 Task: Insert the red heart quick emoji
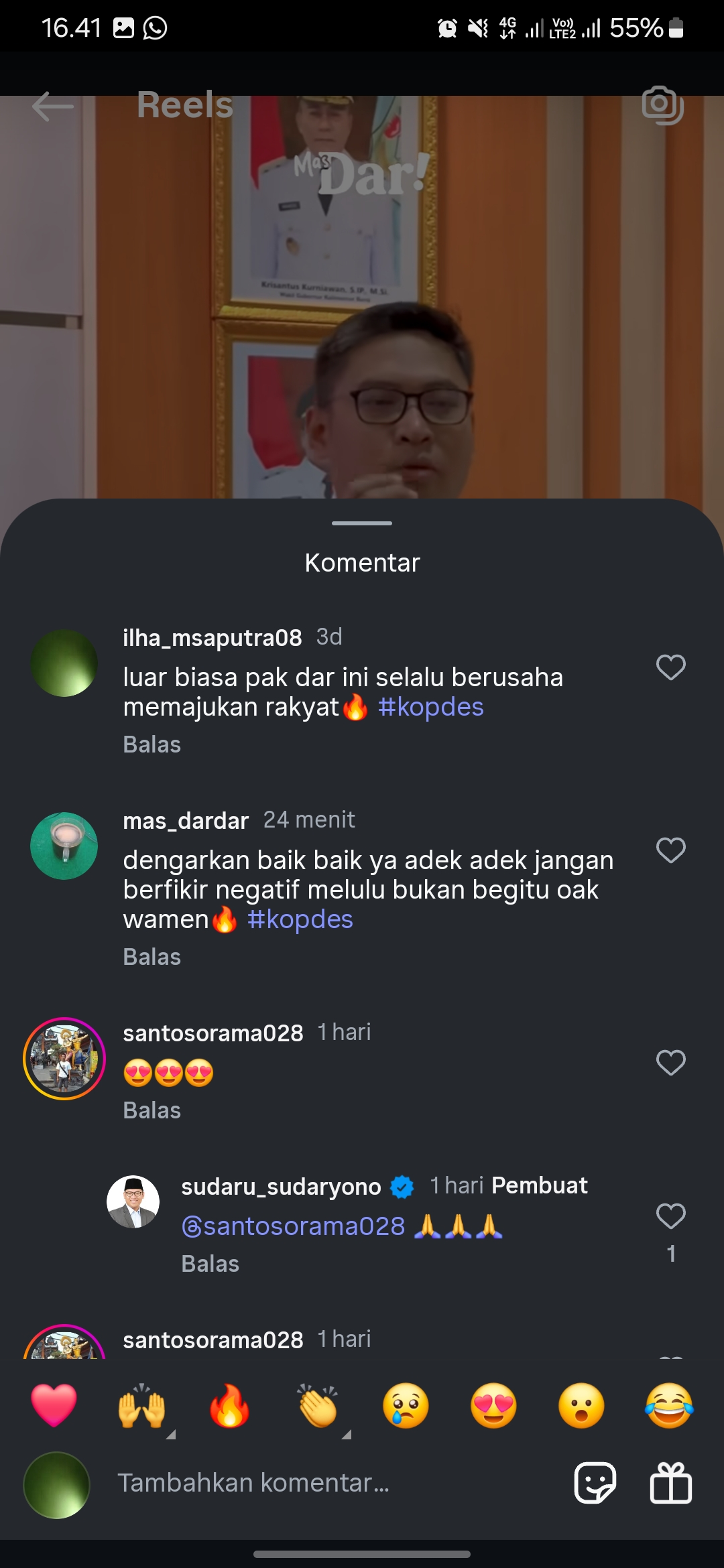click(x=54, y=1405)
